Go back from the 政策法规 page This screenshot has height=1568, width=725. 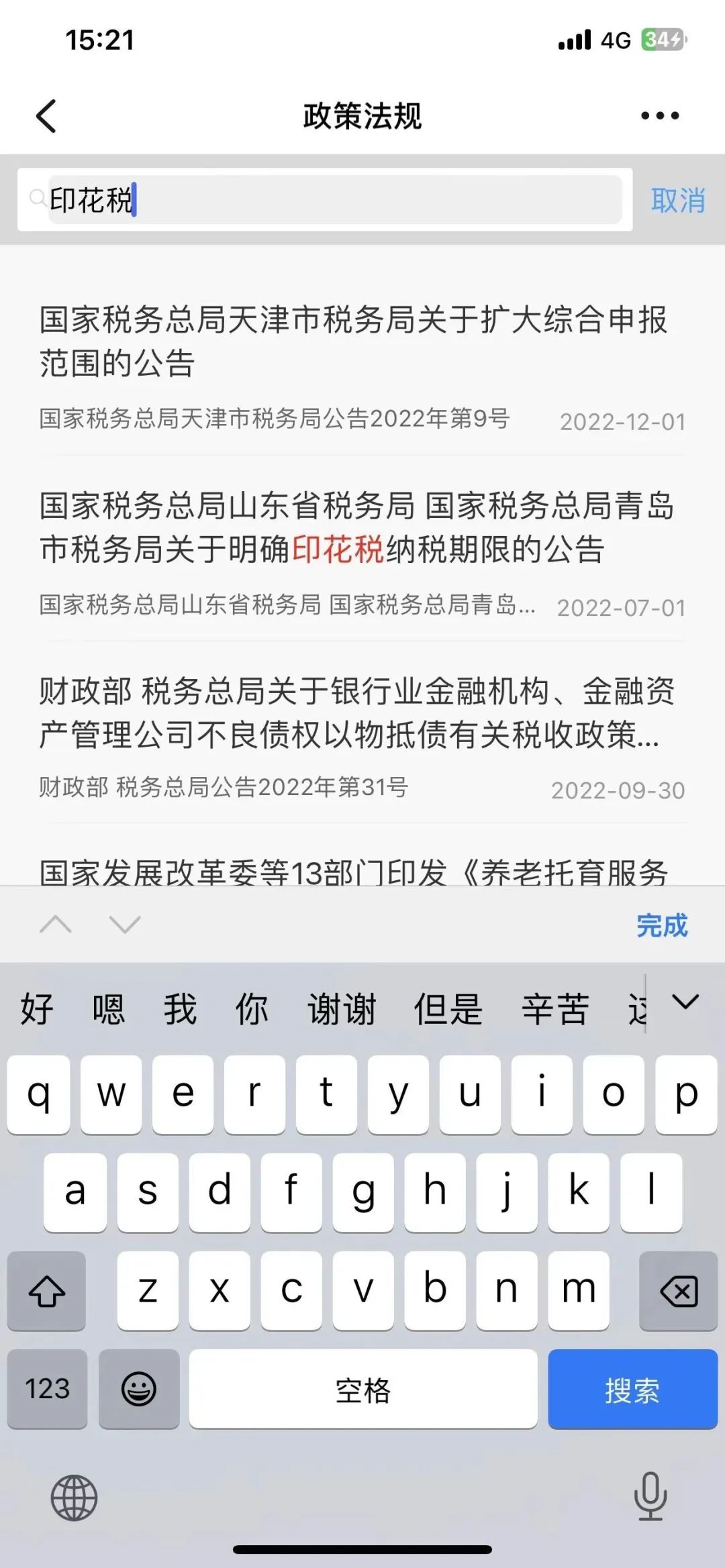tap(46, 116)
